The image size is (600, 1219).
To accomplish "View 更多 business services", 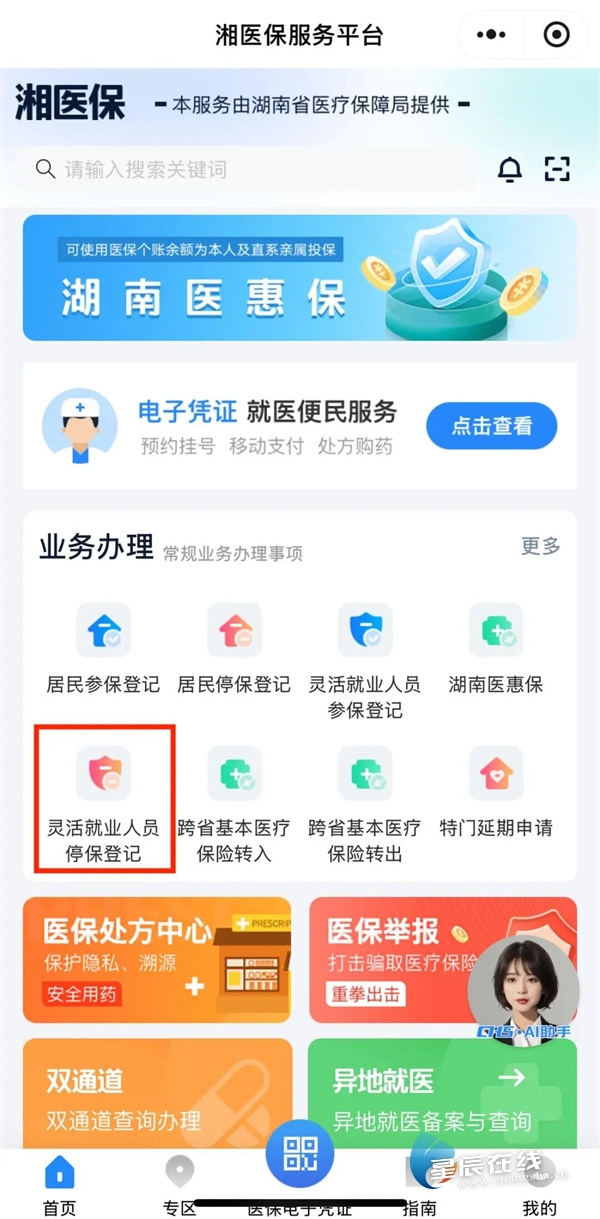I will click(541, 546).
